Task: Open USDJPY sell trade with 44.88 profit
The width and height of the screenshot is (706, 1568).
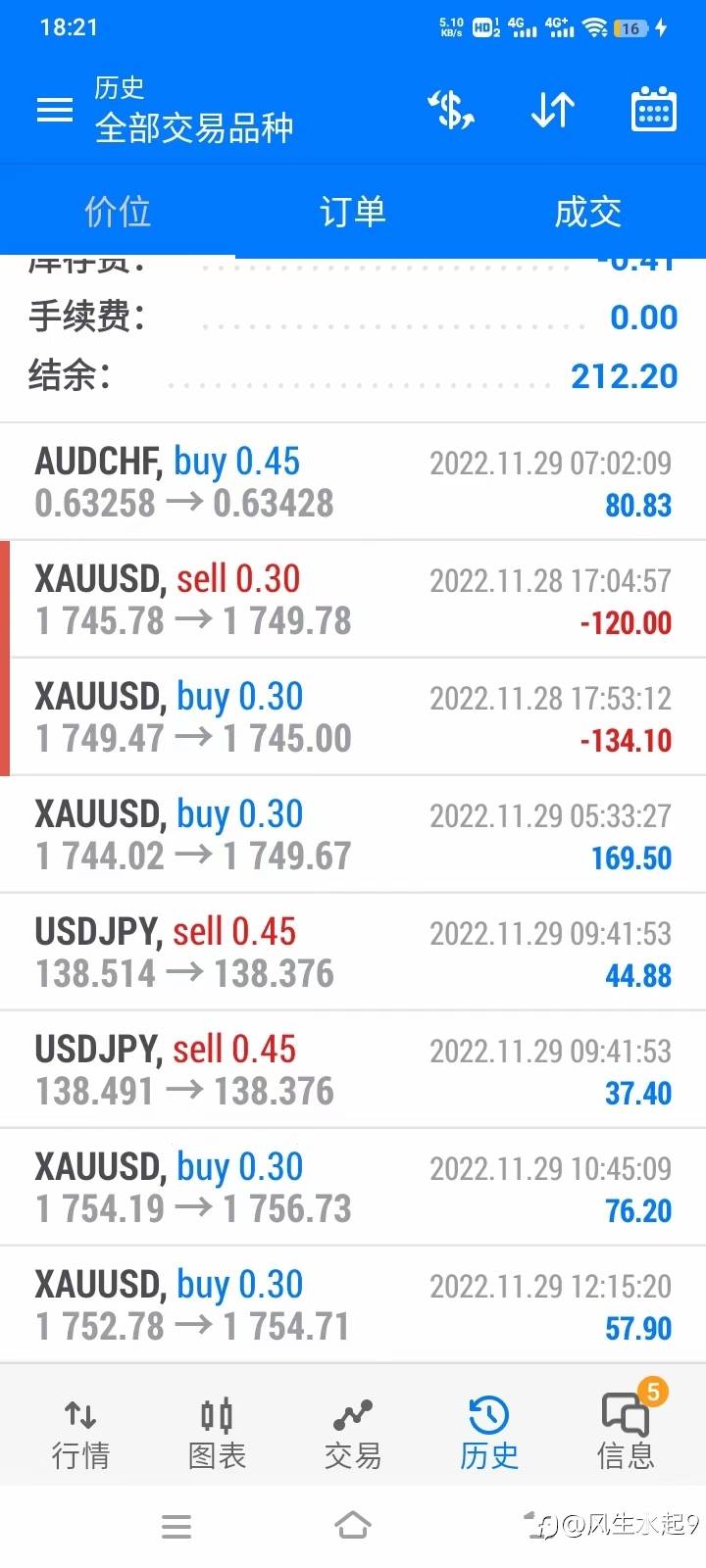Action: 353,953
